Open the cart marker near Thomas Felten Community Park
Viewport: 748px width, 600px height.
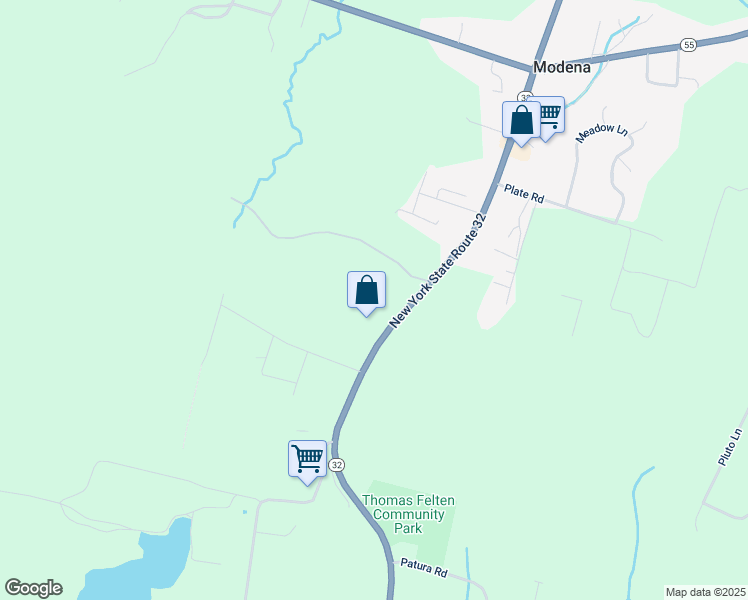(307, 459)
